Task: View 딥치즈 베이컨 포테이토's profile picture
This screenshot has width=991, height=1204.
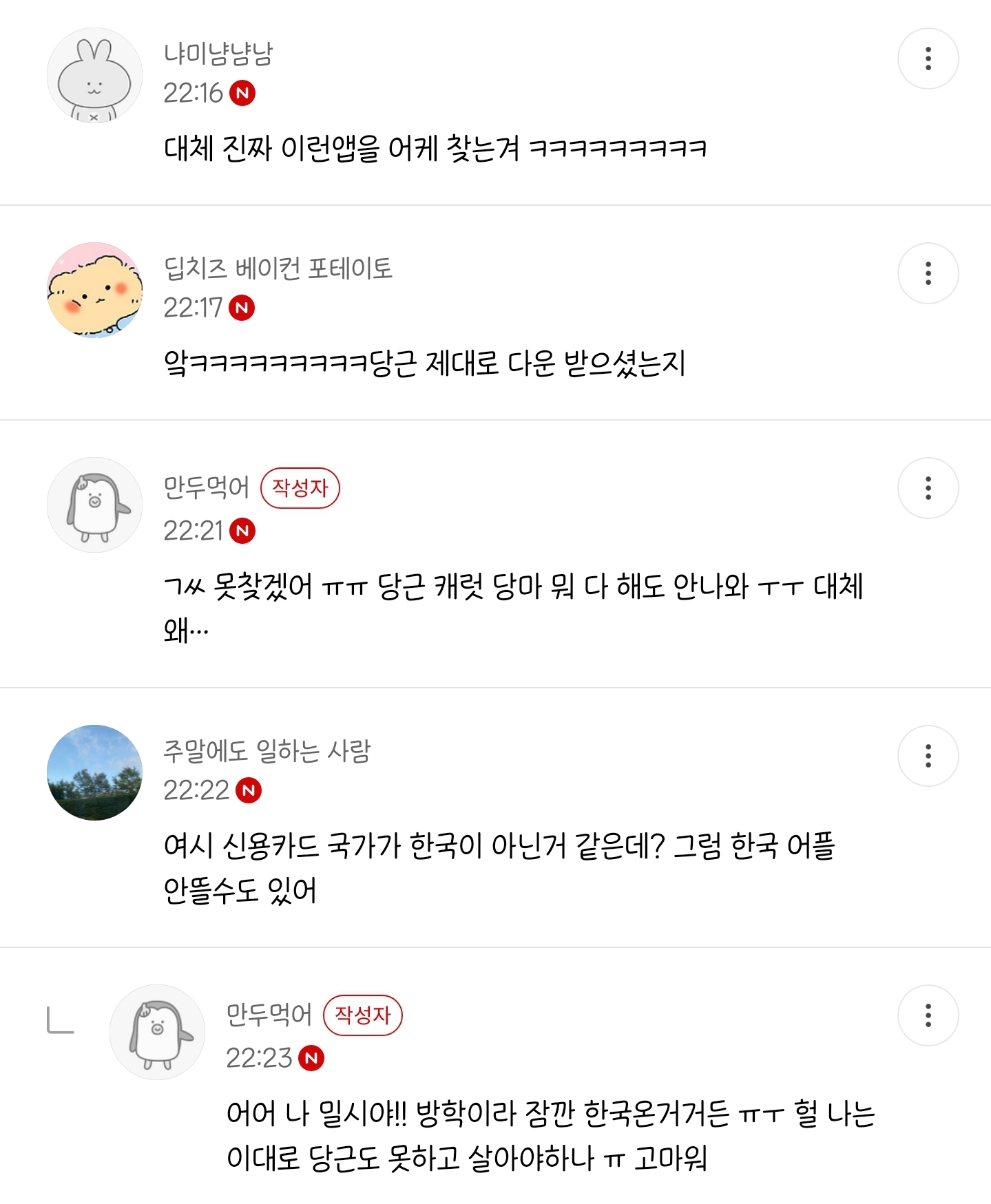Action: (94, 290)
